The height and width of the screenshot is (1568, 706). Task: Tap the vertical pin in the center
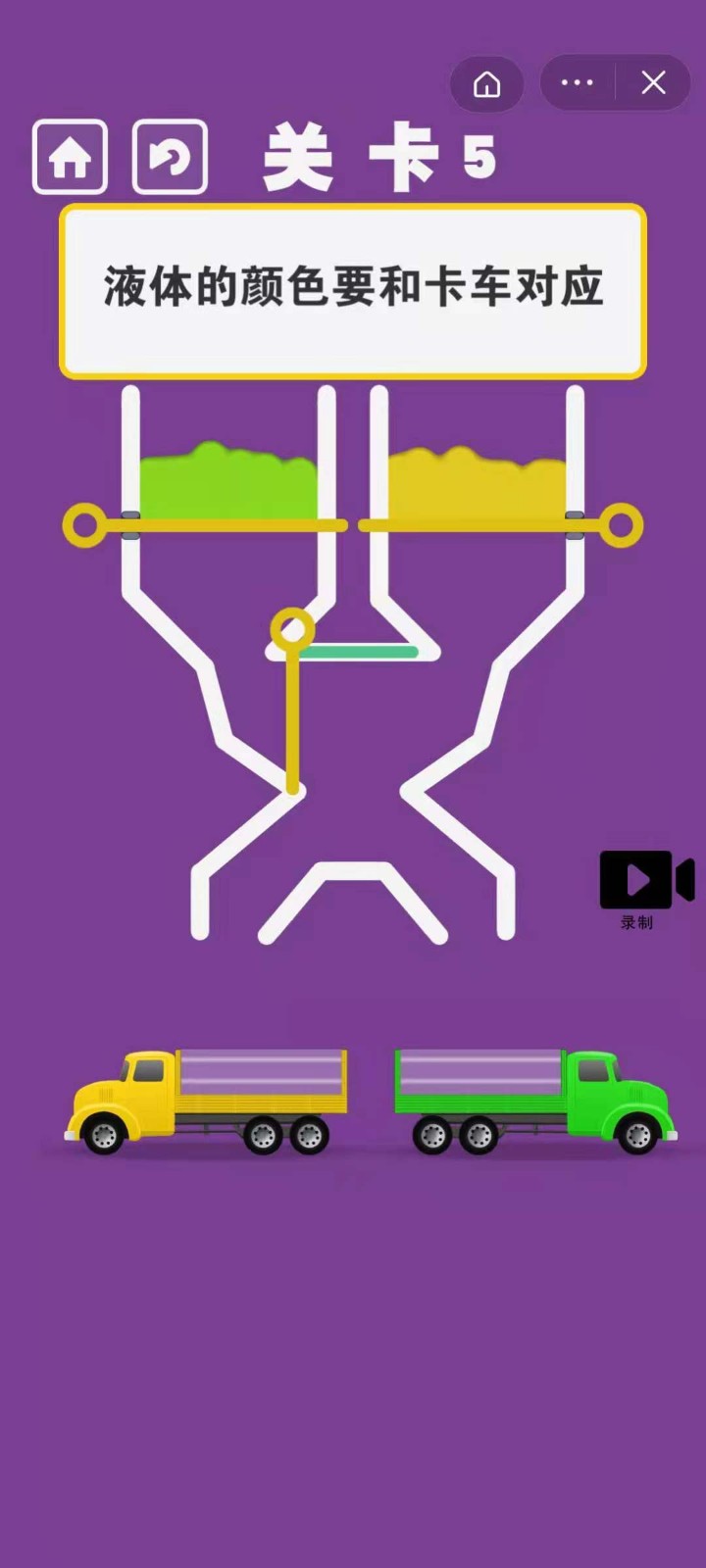click(x=292, y=630)
